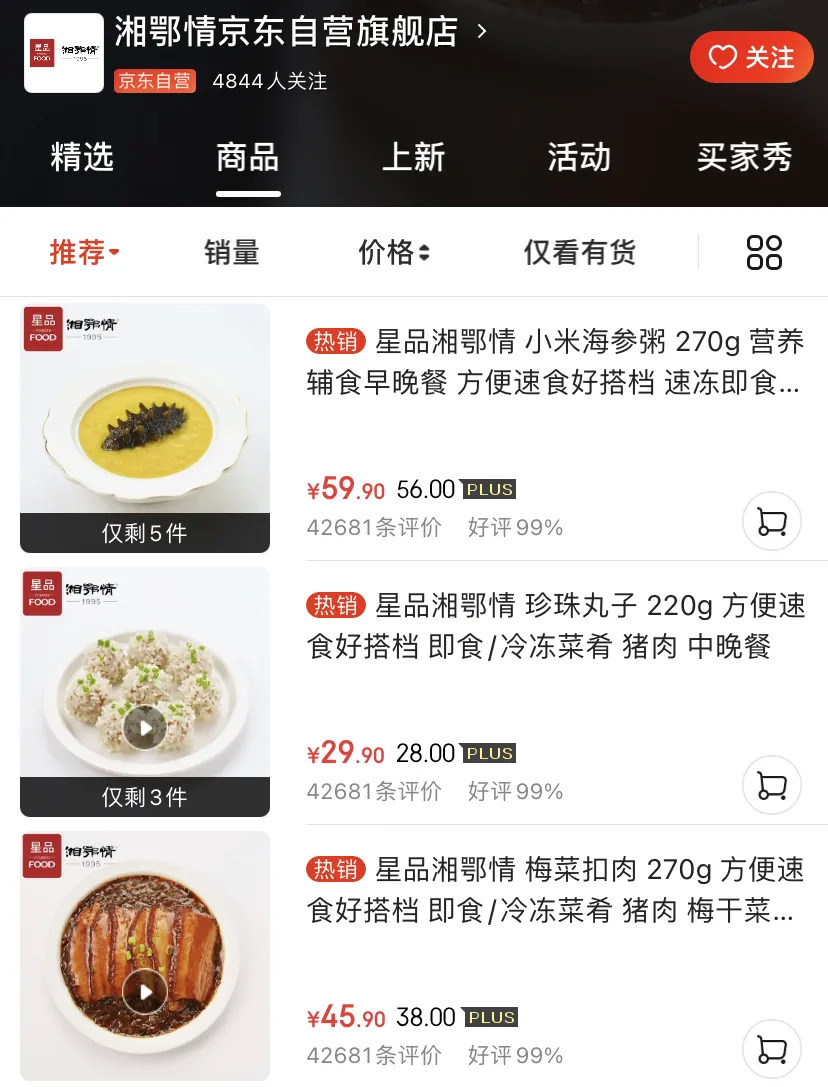Viewport: 828px width, 1087px height.
Task: Open the 活动 tab
Action: pyautogui.click(x=578, y=158)
